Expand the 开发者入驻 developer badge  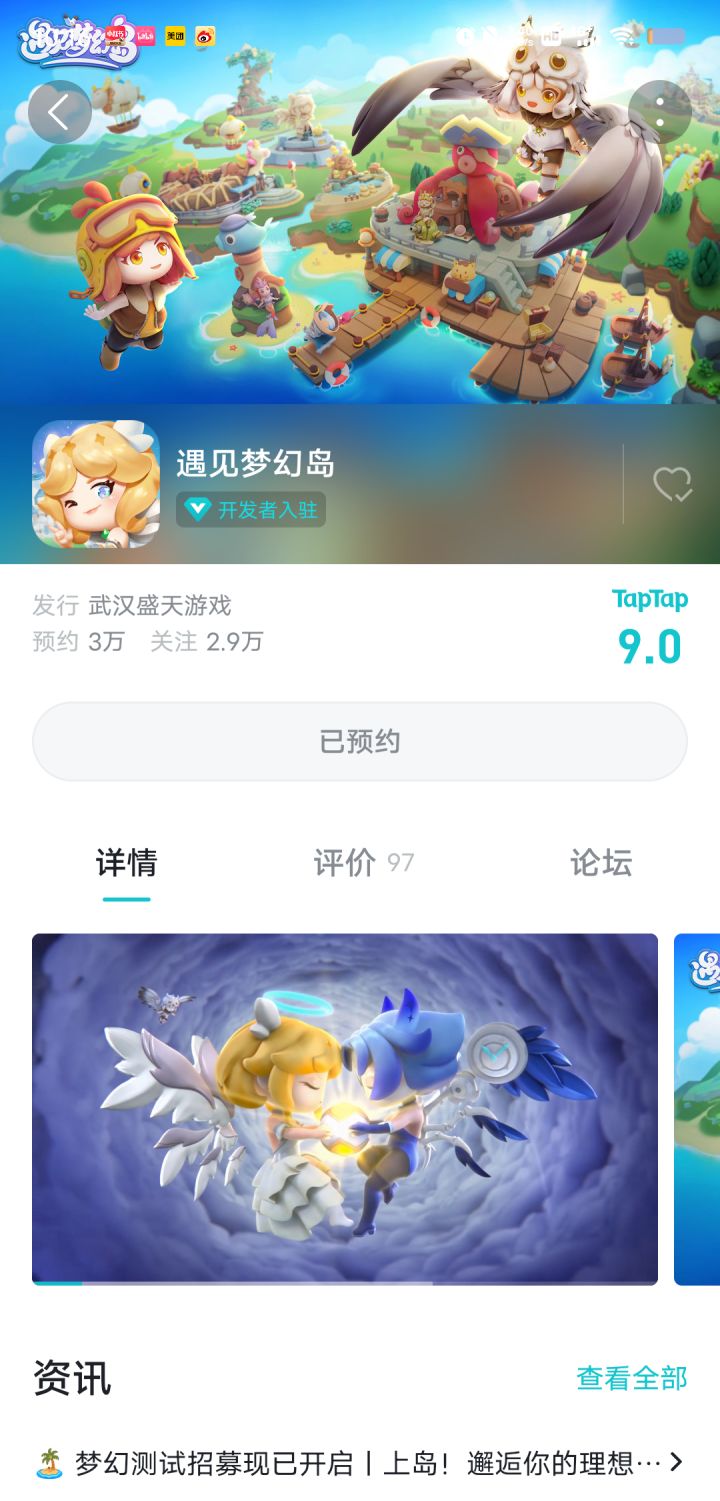tap(251, 511)
